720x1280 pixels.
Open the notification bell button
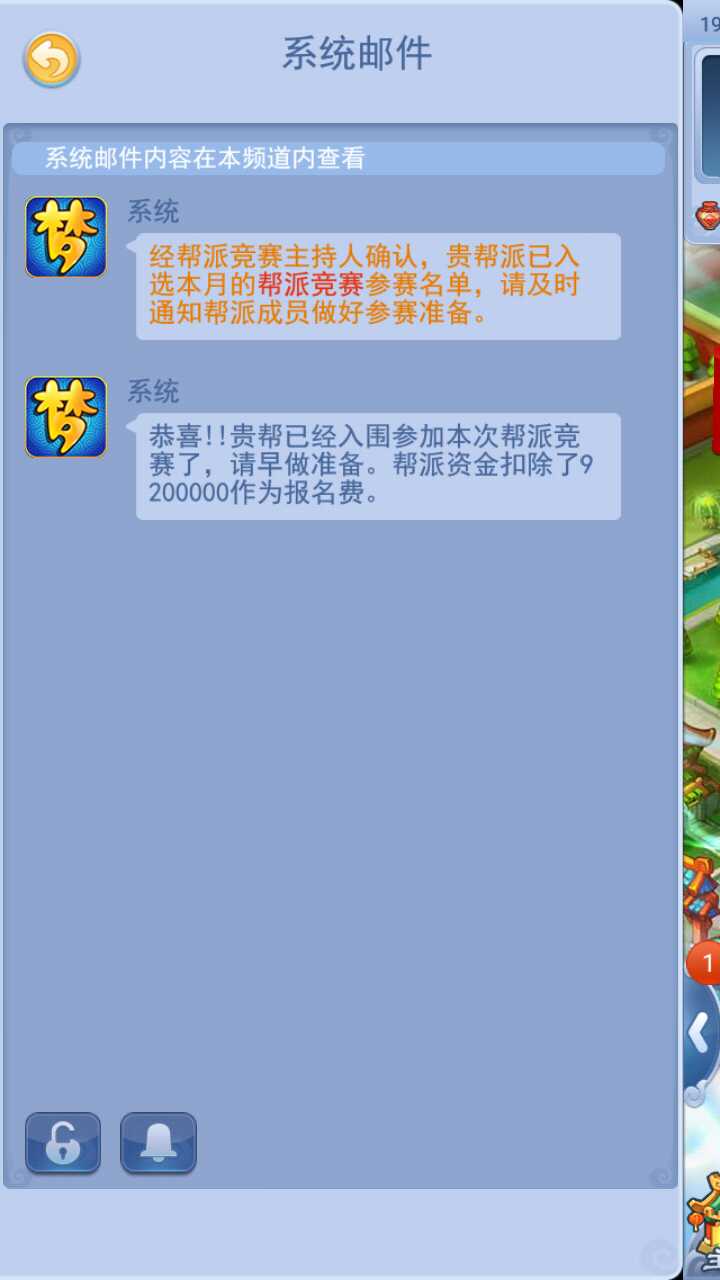(x=158, y=1142)
